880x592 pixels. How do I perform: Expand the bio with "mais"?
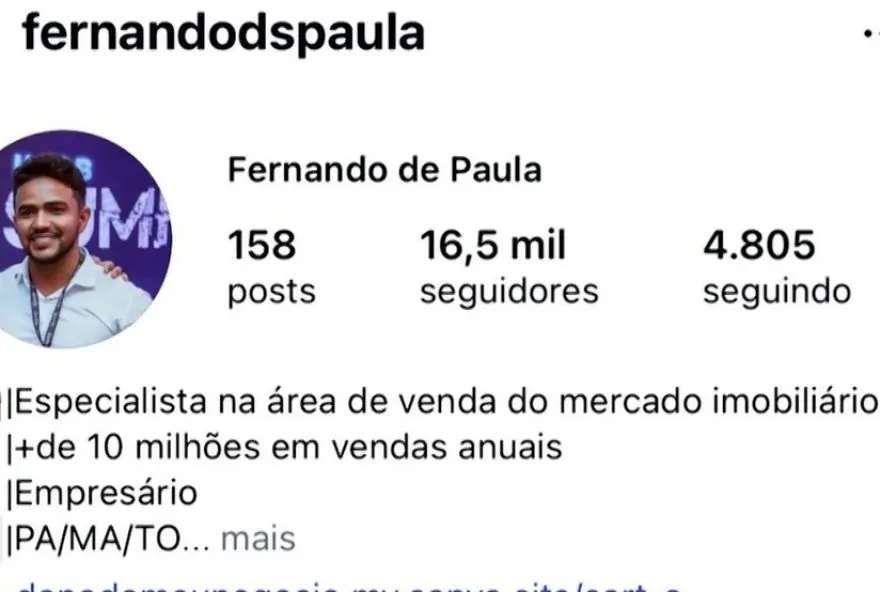coord(258,540)
